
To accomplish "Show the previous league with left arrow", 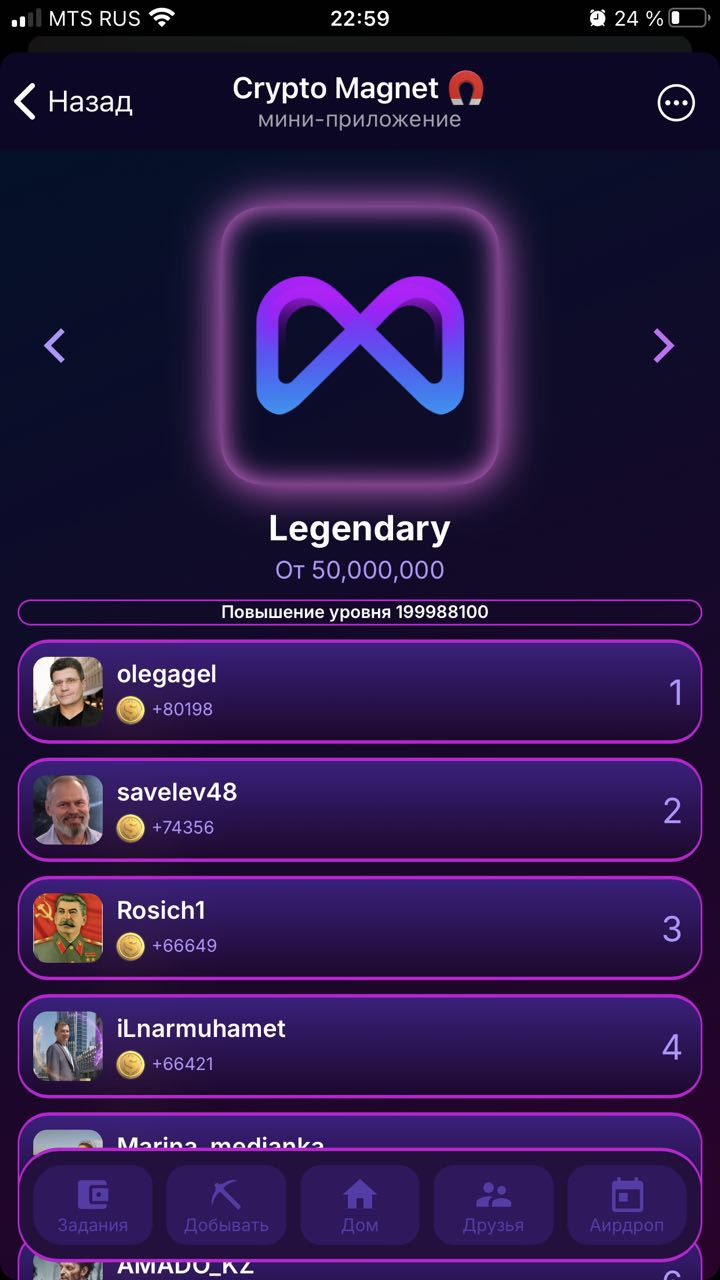I will [55, 346].
